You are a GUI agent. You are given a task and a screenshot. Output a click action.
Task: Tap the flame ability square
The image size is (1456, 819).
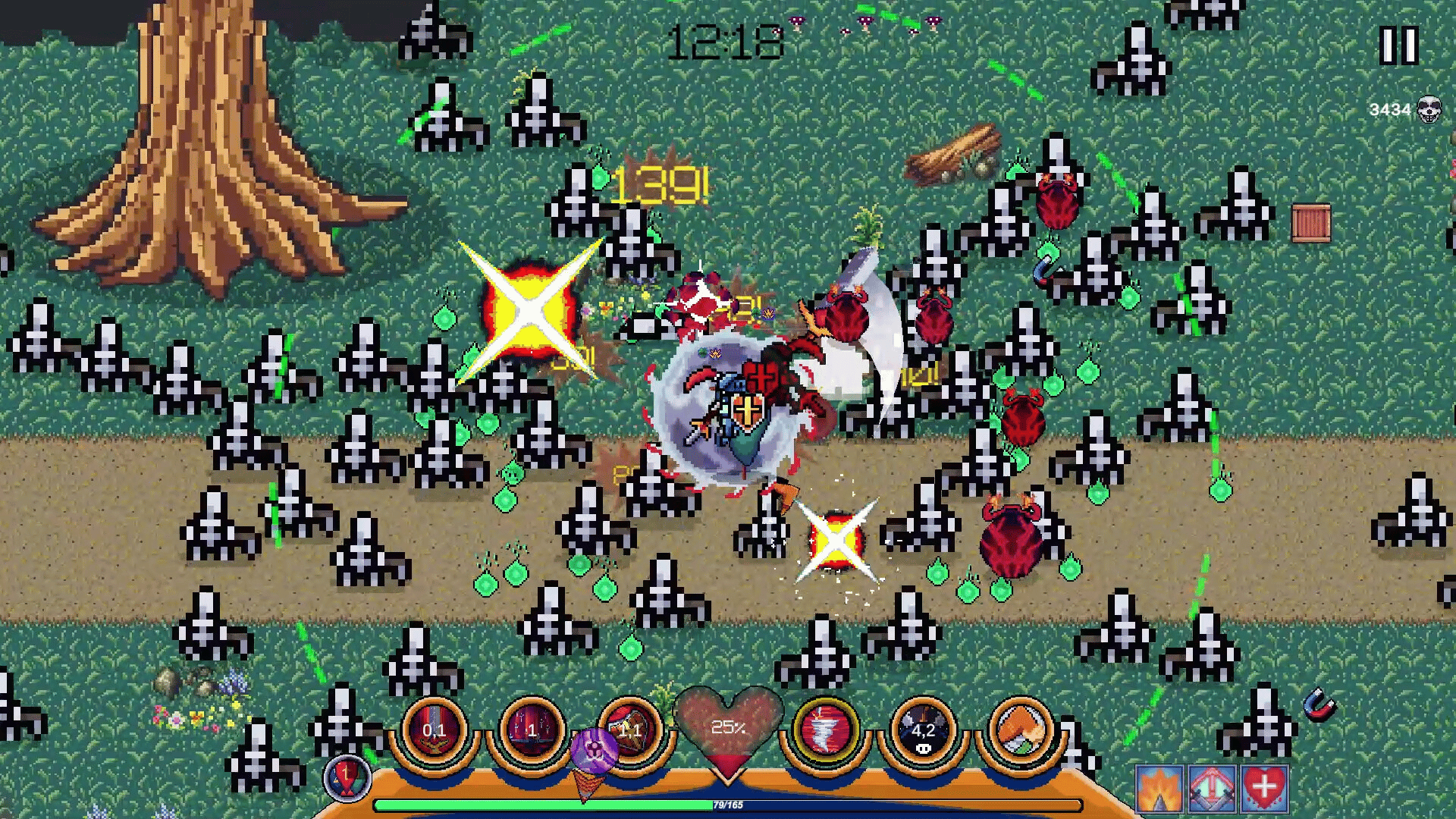(1159, 788)
